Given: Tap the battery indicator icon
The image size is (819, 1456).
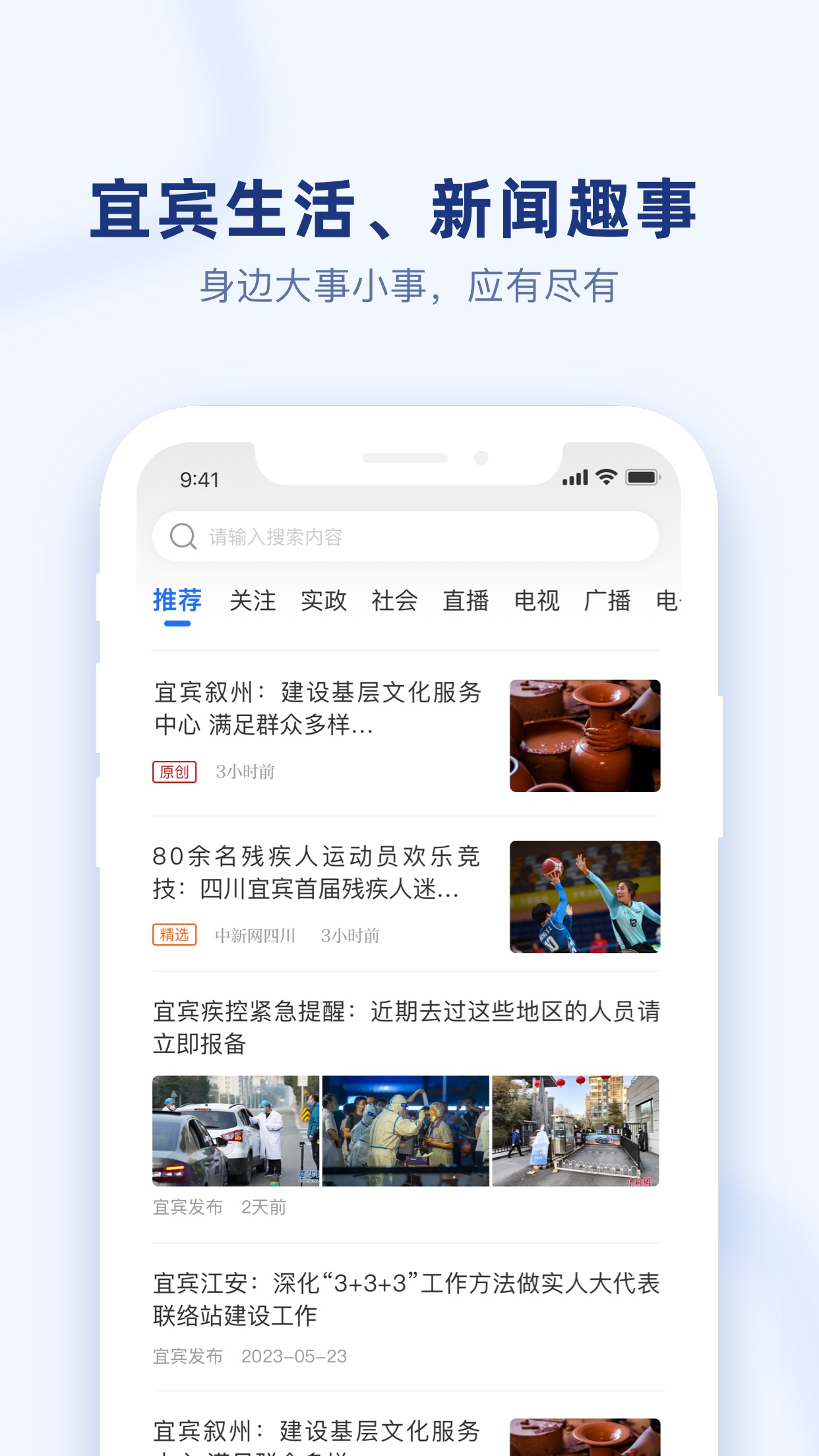Looking at the screenshot, I should click(641, 476).
